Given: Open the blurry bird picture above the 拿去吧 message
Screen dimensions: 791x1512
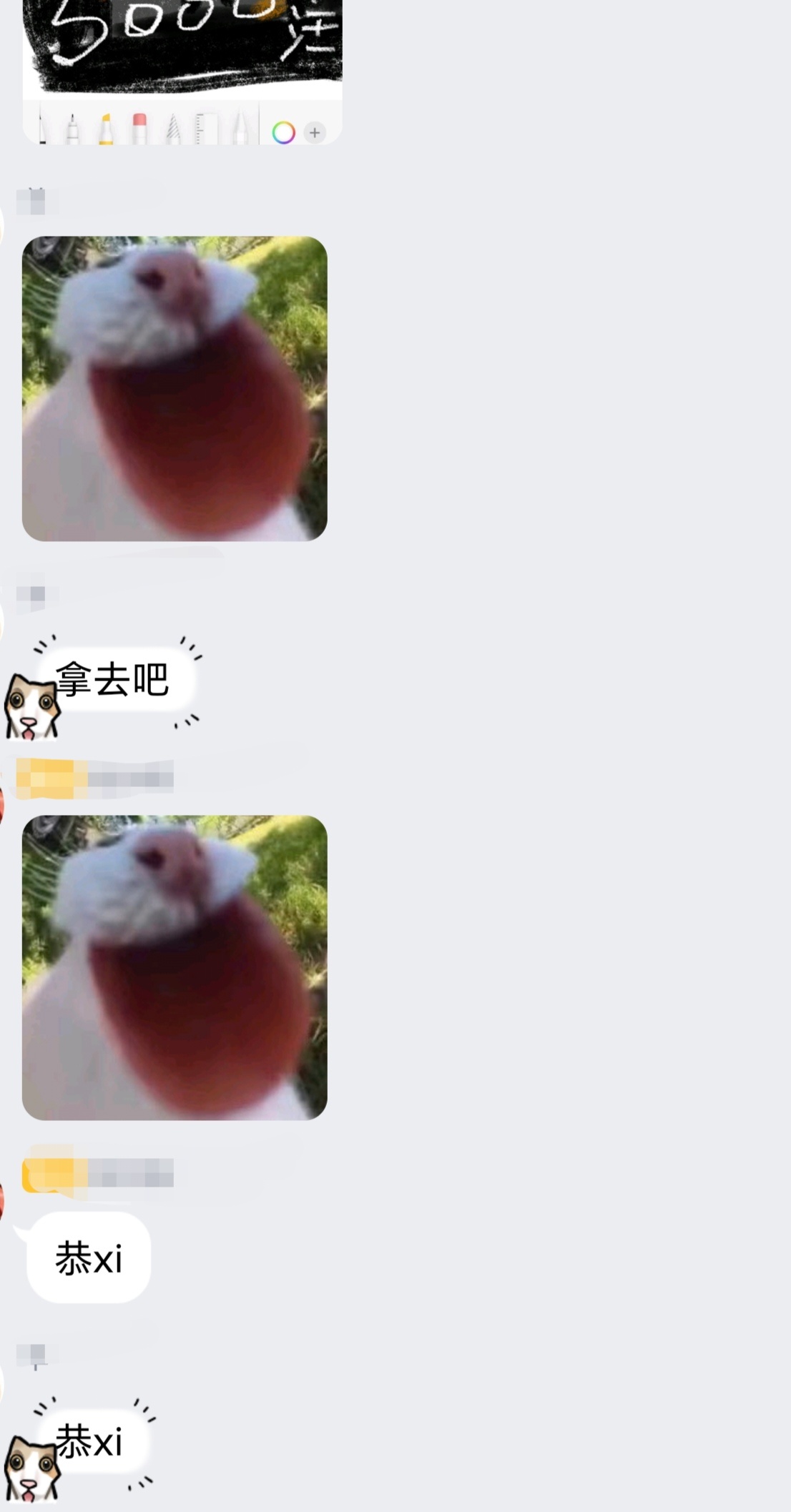Looking at the screenshot, I should 175,388.
